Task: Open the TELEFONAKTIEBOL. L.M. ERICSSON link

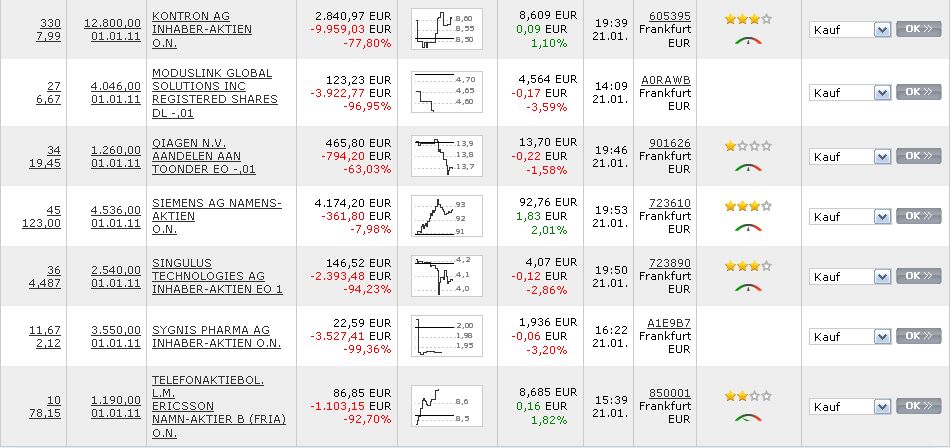Action: 207,380
